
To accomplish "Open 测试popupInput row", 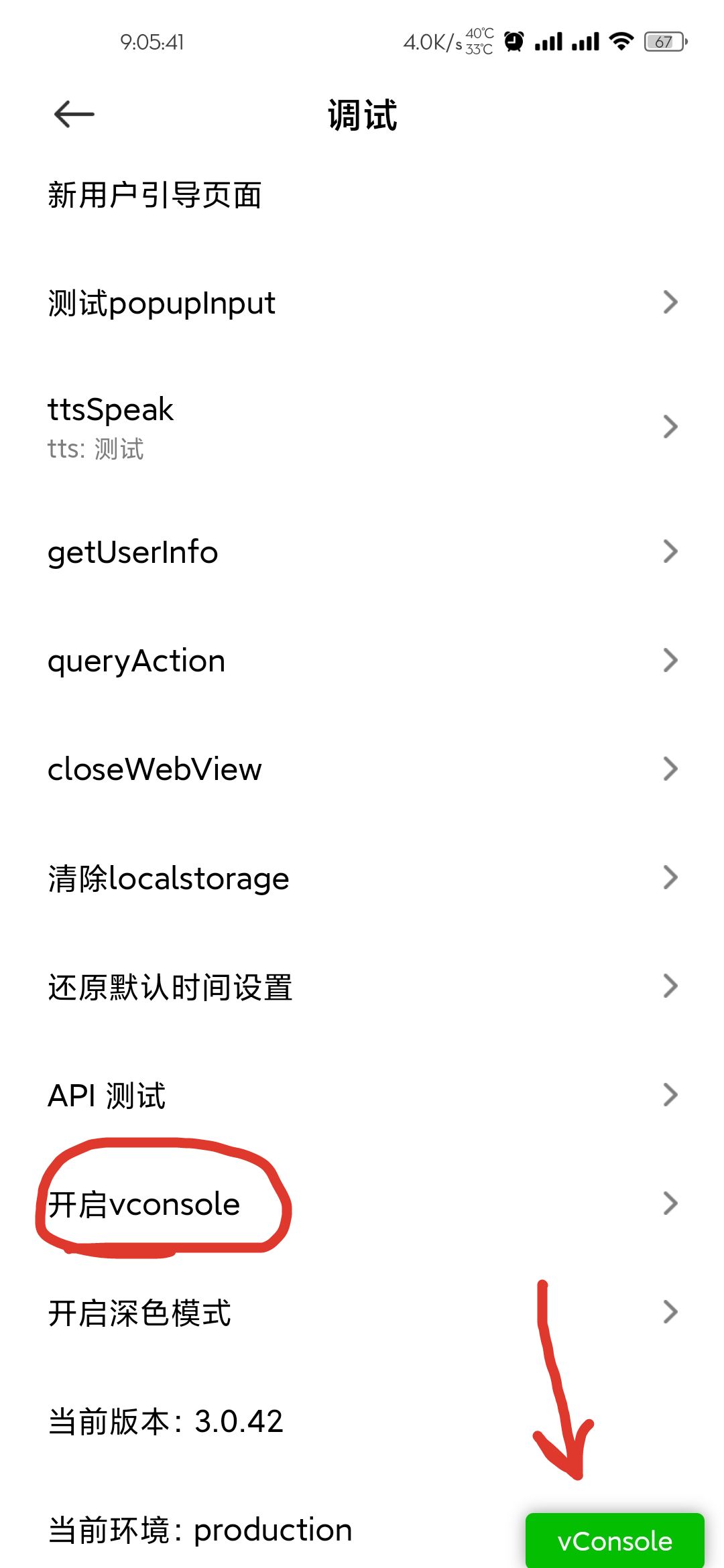I will tap(362, 303).
